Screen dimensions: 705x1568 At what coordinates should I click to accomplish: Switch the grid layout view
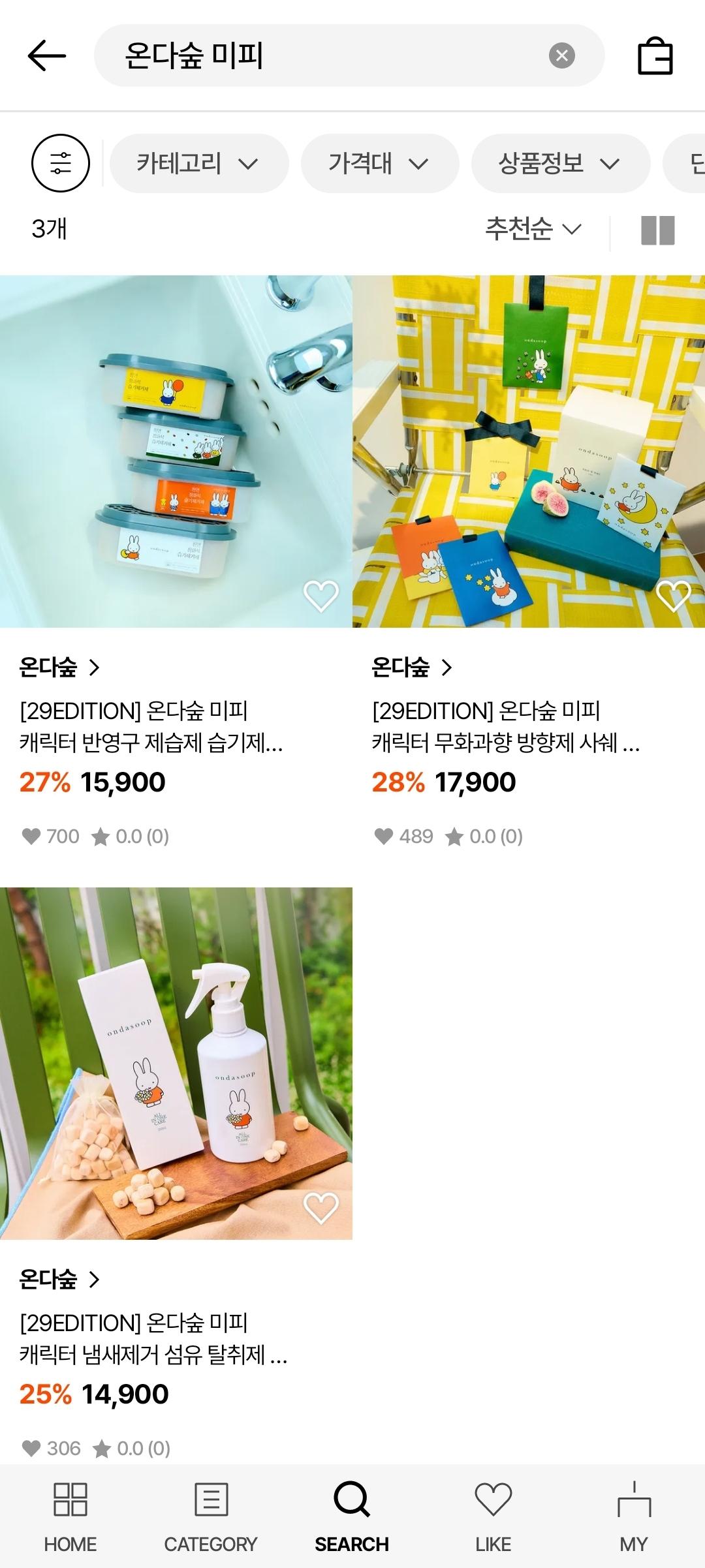point(657,230)
